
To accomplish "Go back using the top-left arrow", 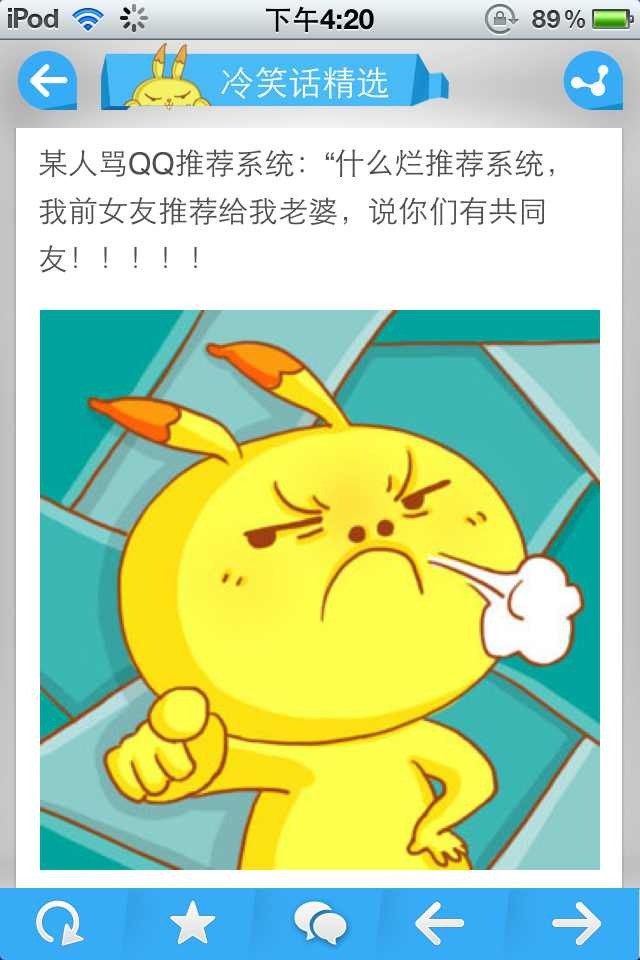I will tap(47, 80).
